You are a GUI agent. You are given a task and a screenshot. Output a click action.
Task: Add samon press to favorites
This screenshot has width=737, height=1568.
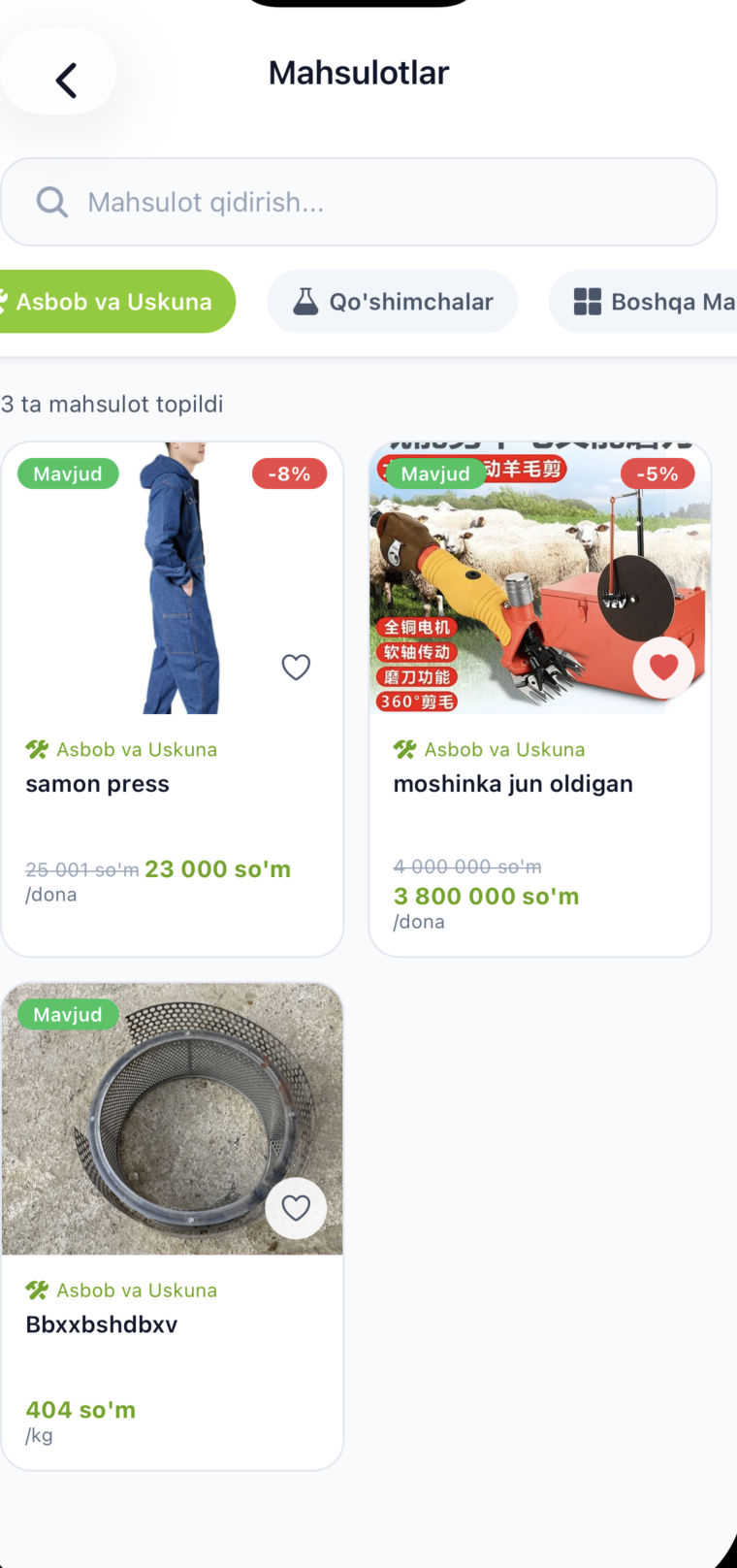(296, 668)
